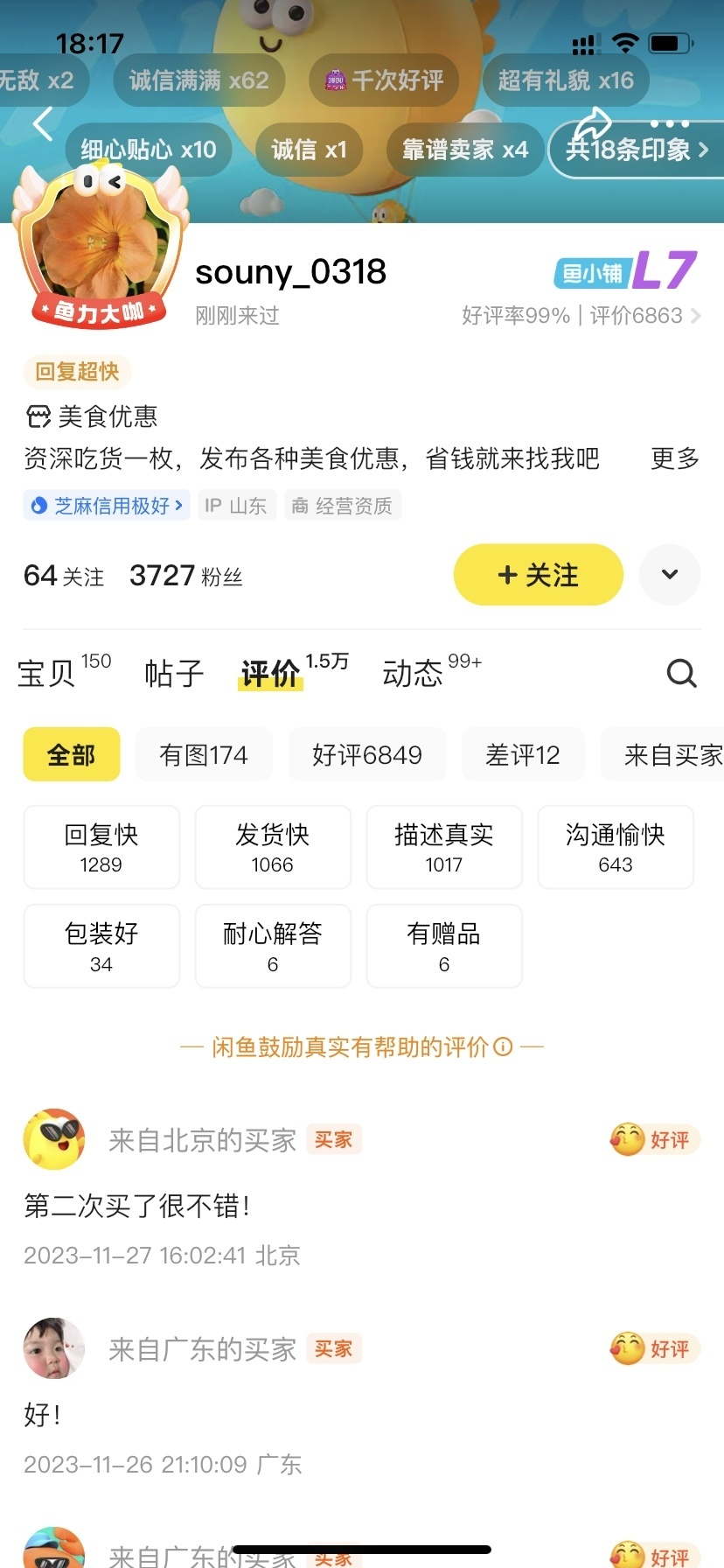The width and height of the screenshot is (724, 1568).
Task: Open the rating details 好评率99% 评价6863
Action: 581,316
